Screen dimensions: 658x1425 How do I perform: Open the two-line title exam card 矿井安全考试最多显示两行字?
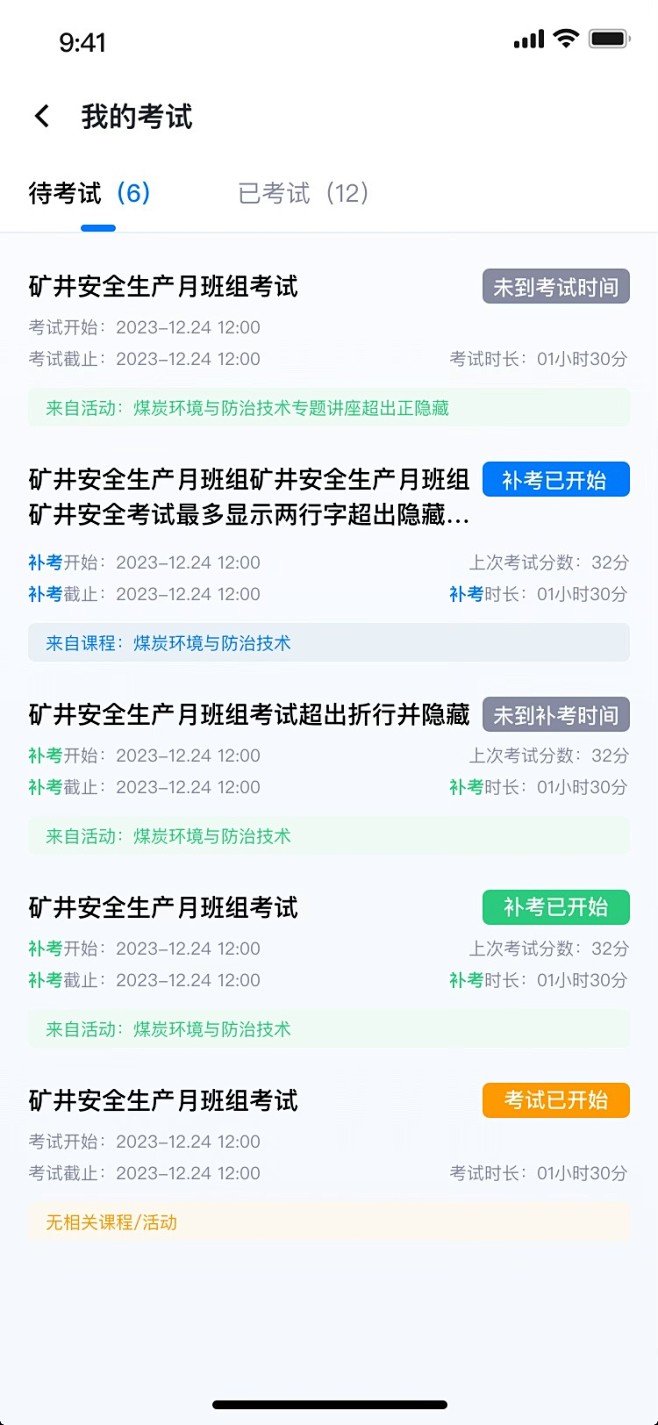click(329, 558)
